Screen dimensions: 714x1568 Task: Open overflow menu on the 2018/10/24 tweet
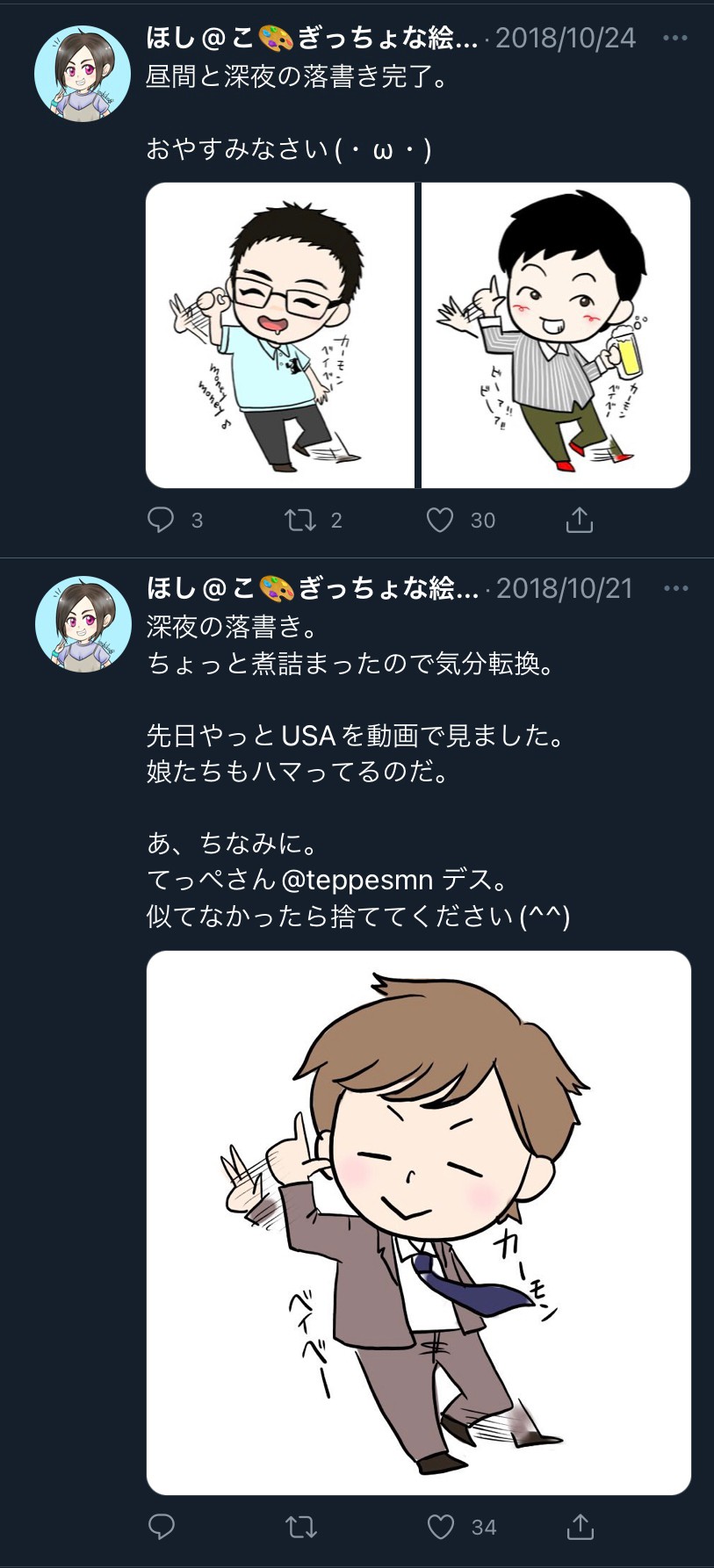(x=674, y=38)
